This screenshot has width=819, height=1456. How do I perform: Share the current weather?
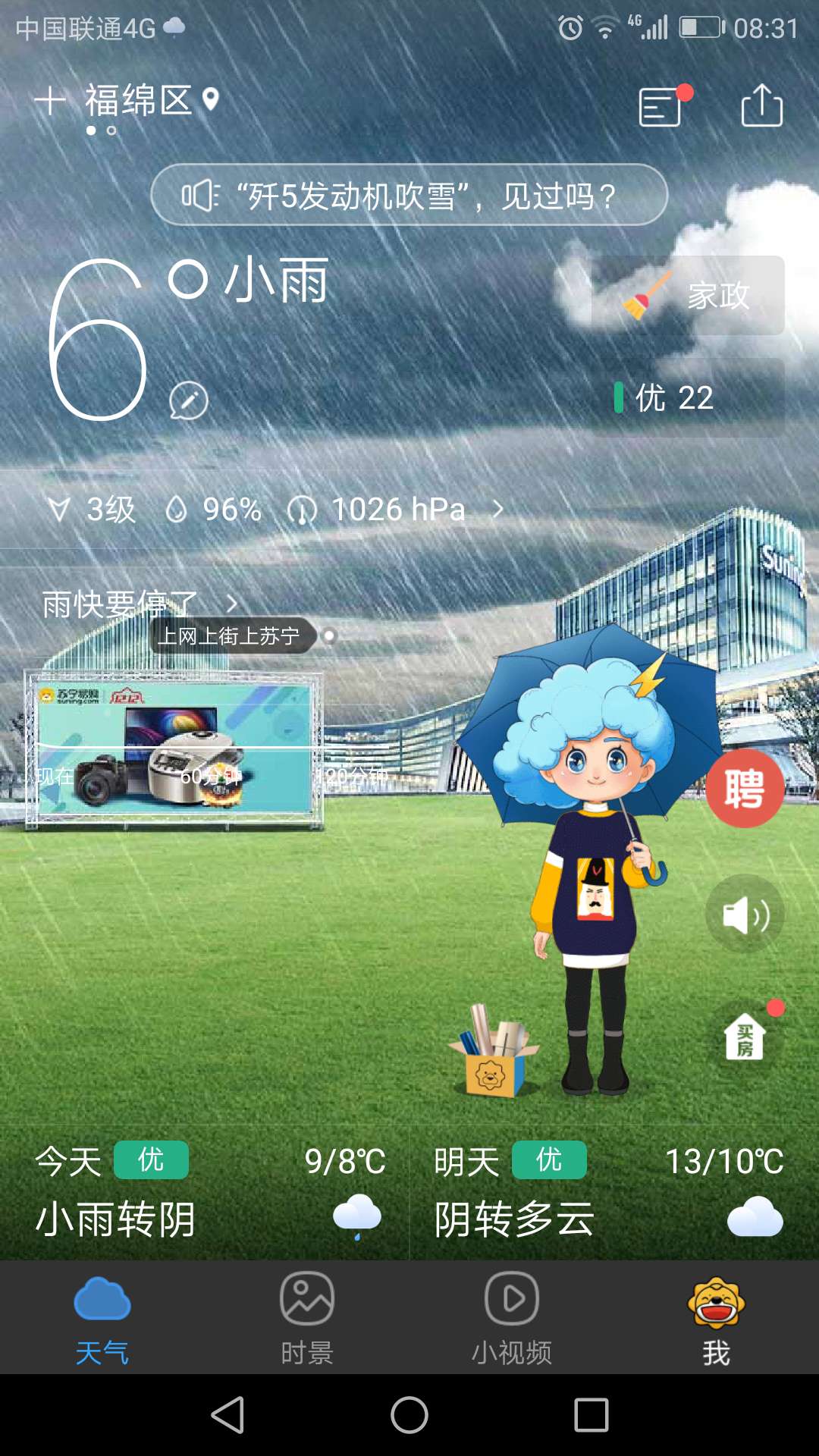pos(761,106)
